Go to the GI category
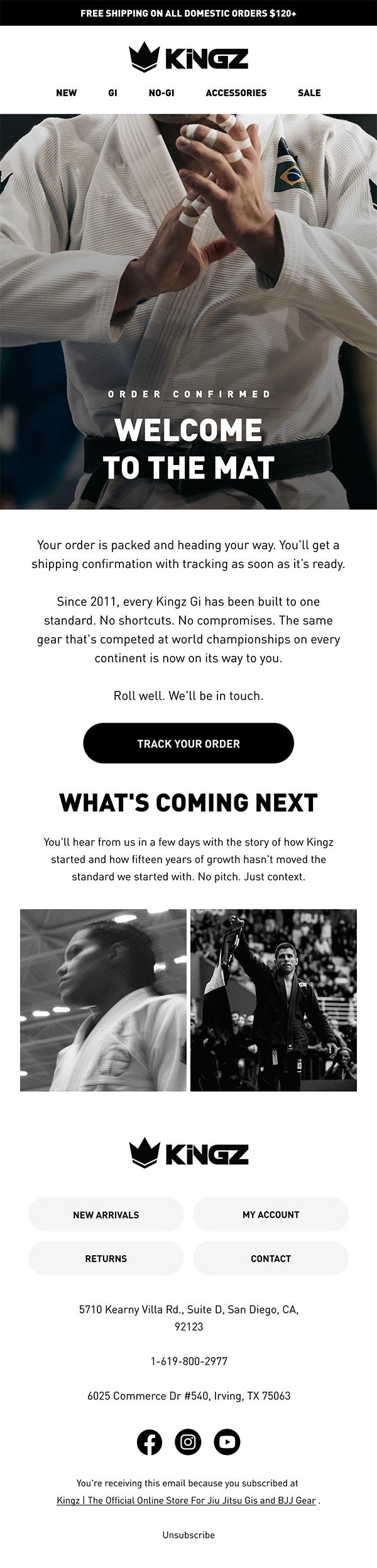The height and width of the screenshot is (1568, 377). point(112,93)
